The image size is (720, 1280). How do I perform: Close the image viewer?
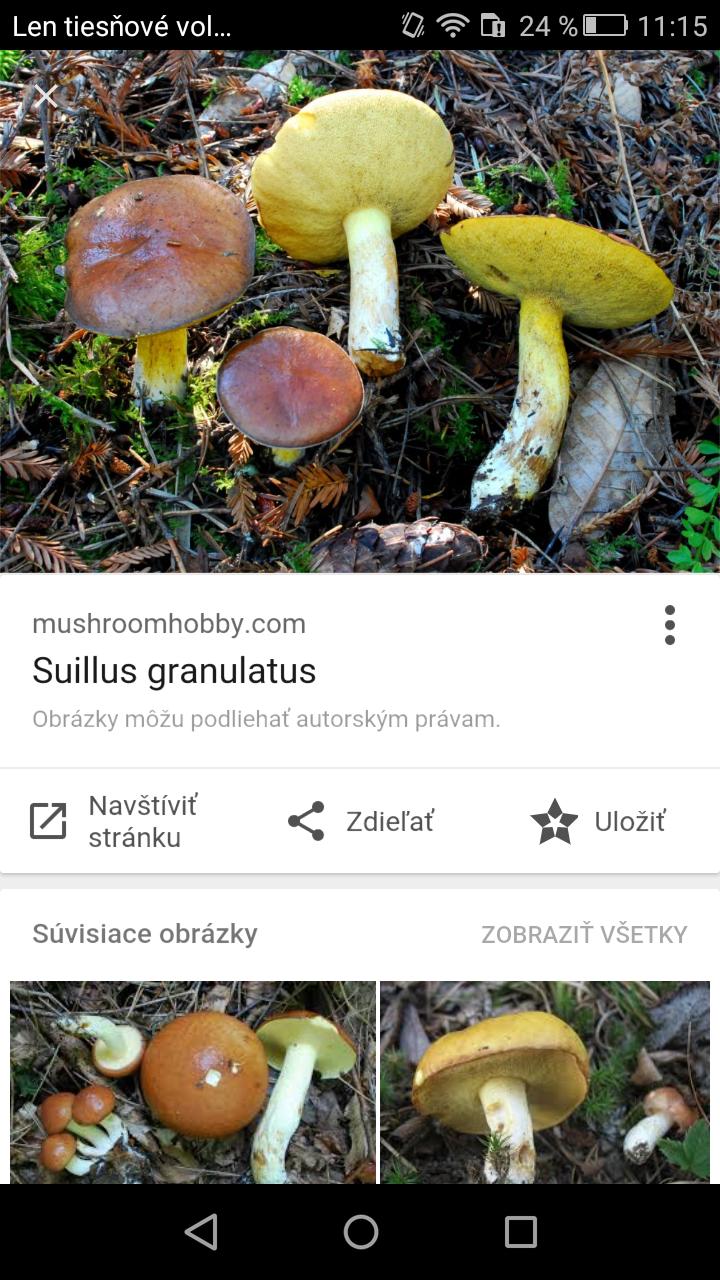[46, 96]
